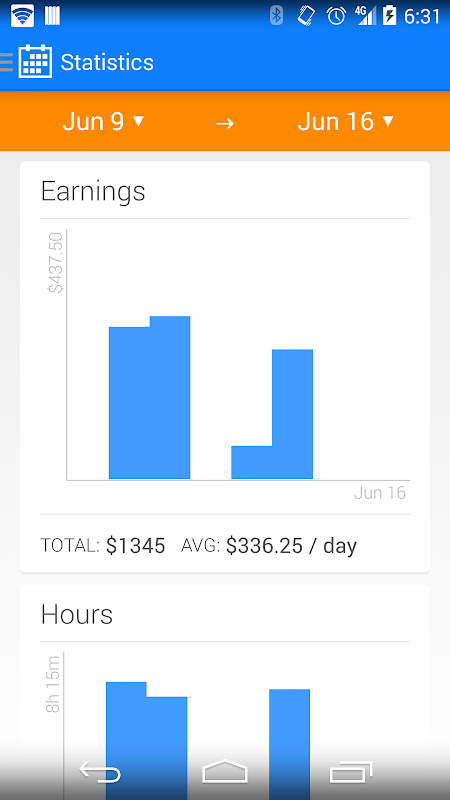Open the recent apps overview
450x800 pixels.
351,771
